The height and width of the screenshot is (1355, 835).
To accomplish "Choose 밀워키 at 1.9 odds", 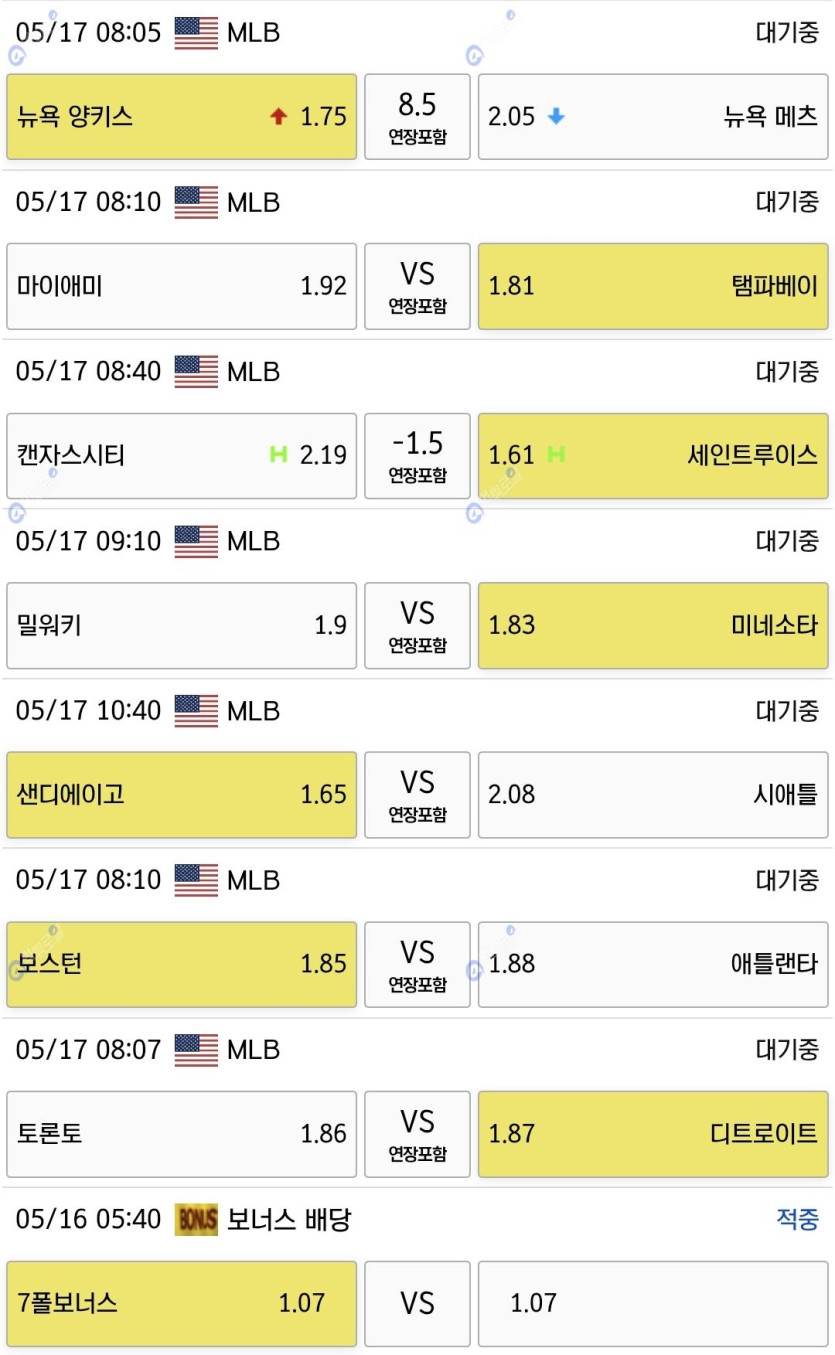I will 181,625.
